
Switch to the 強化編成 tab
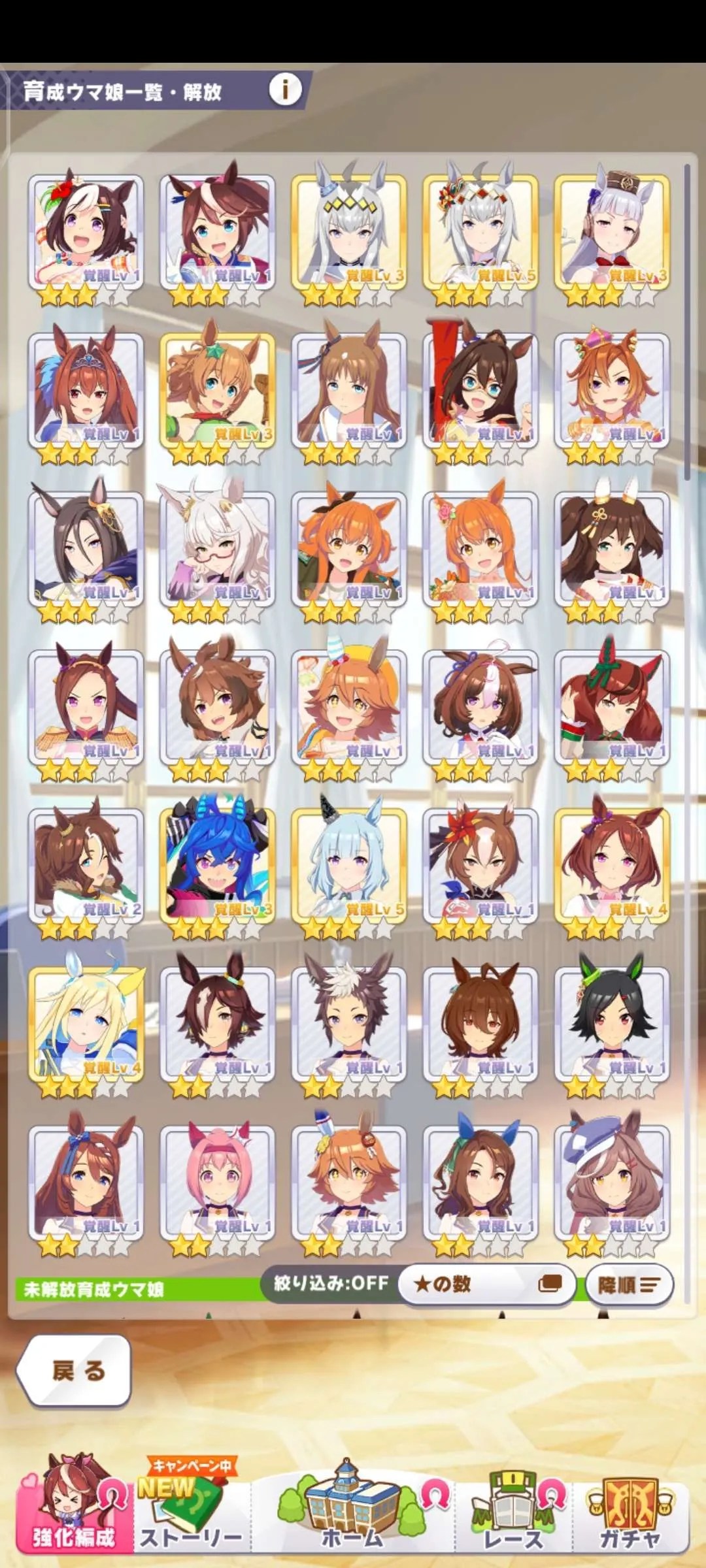pyautogui.click(x=74, y=1511)
